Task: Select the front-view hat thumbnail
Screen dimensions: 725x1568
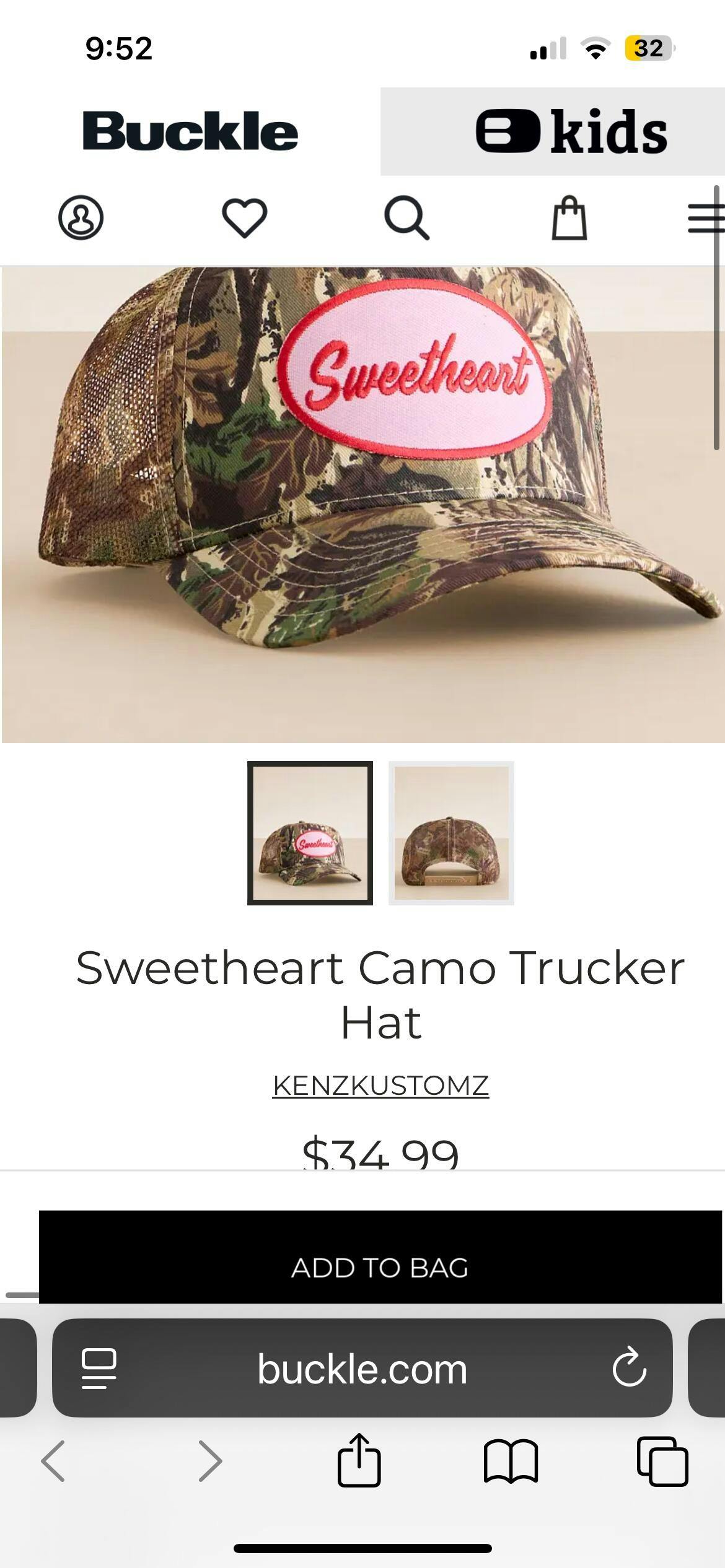Action: pos(310,833)
